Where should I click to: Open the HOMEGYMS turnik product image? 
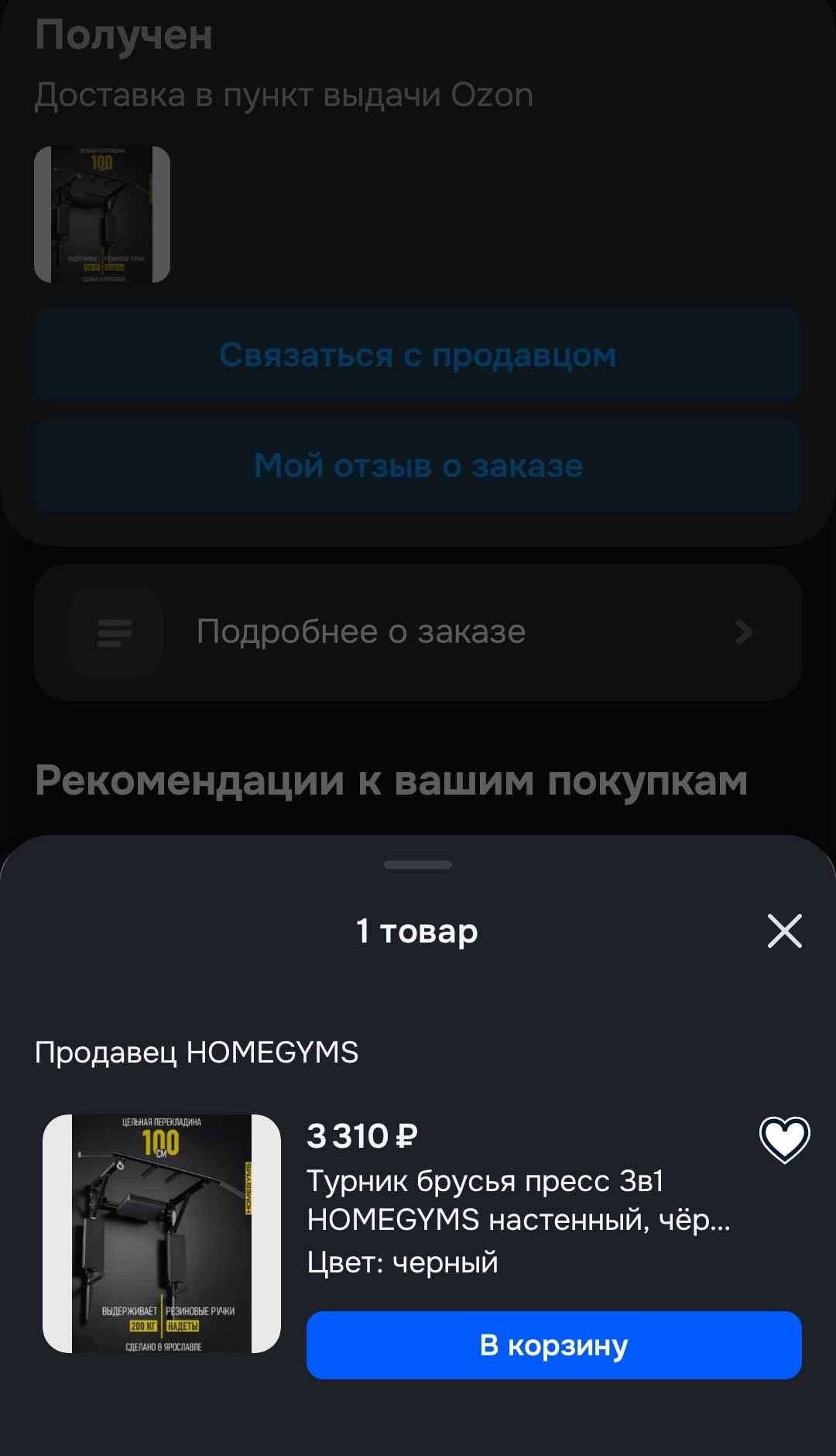click(162, 1234)
